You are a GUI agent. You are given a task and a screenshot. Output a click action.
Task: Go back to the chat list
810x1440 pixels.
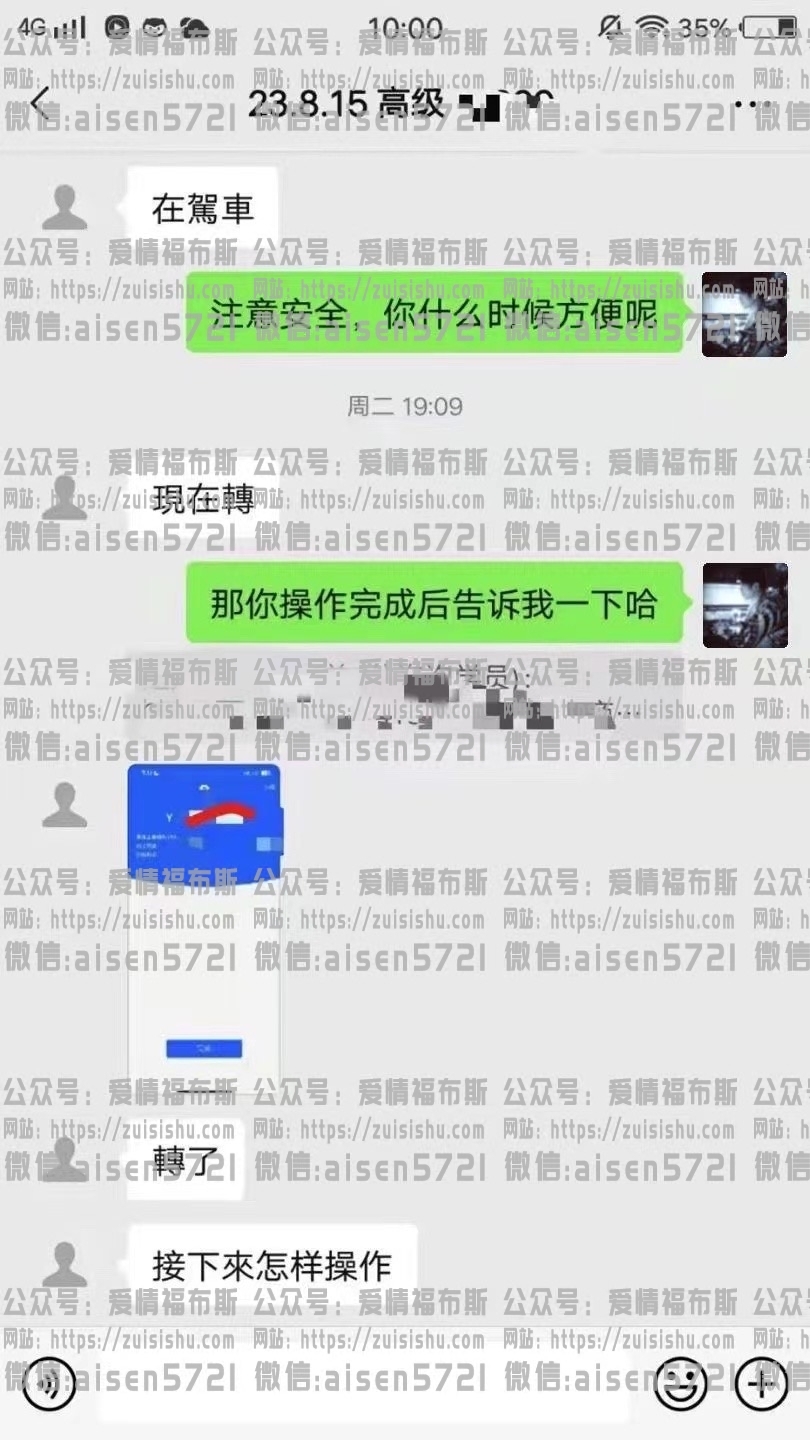40,103
